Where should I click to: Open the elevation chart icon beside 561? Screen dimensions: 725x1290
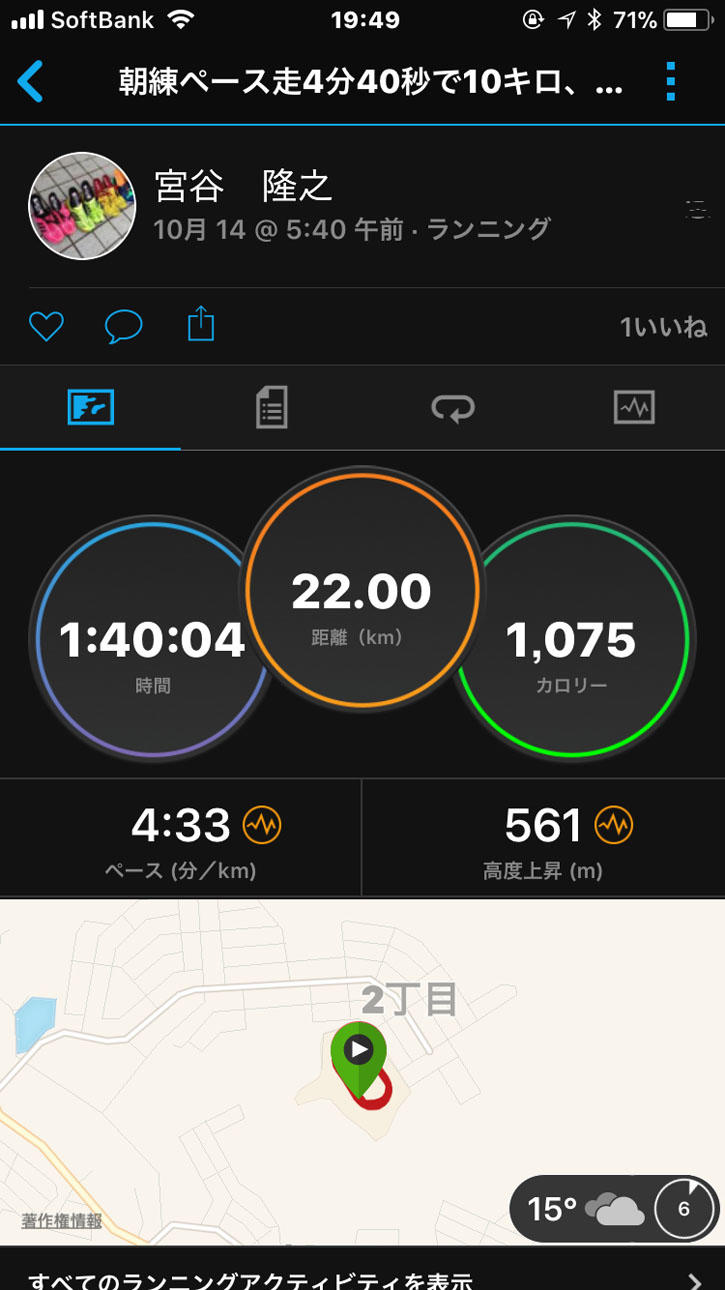[x=614, y=825]
